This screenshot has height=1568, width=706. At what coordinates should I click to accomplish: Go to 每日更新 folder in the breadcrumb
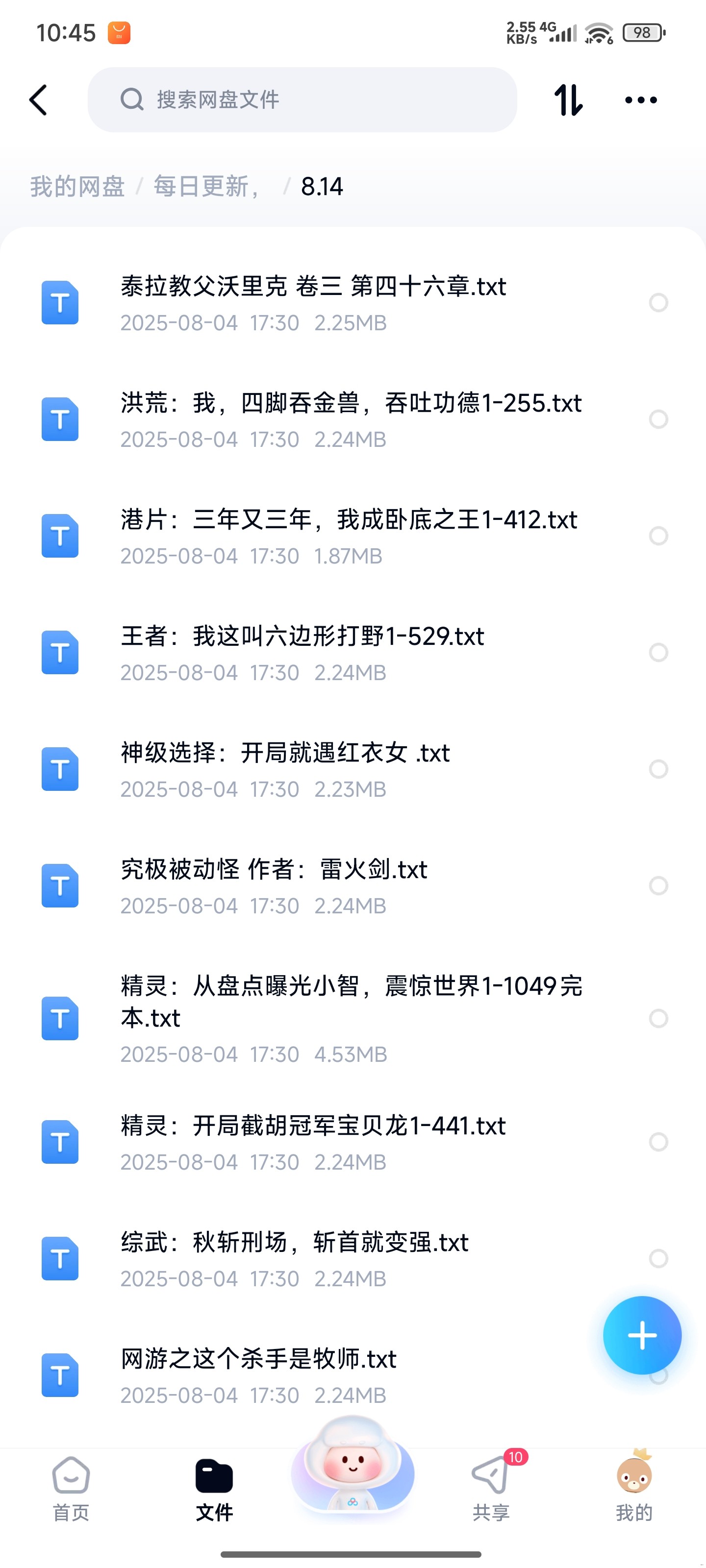coord(206,186)
